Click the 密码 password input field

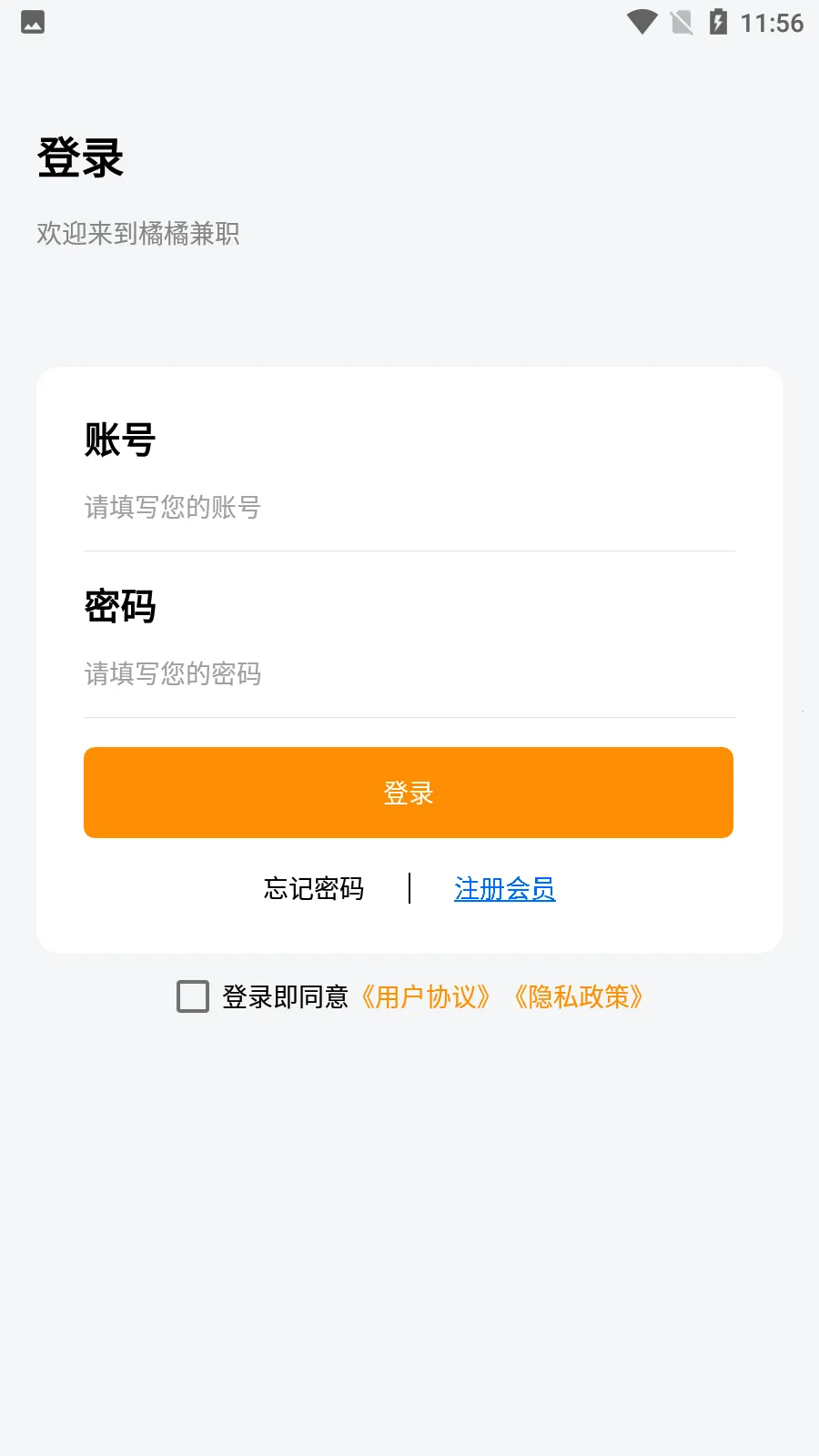point(408,676)
